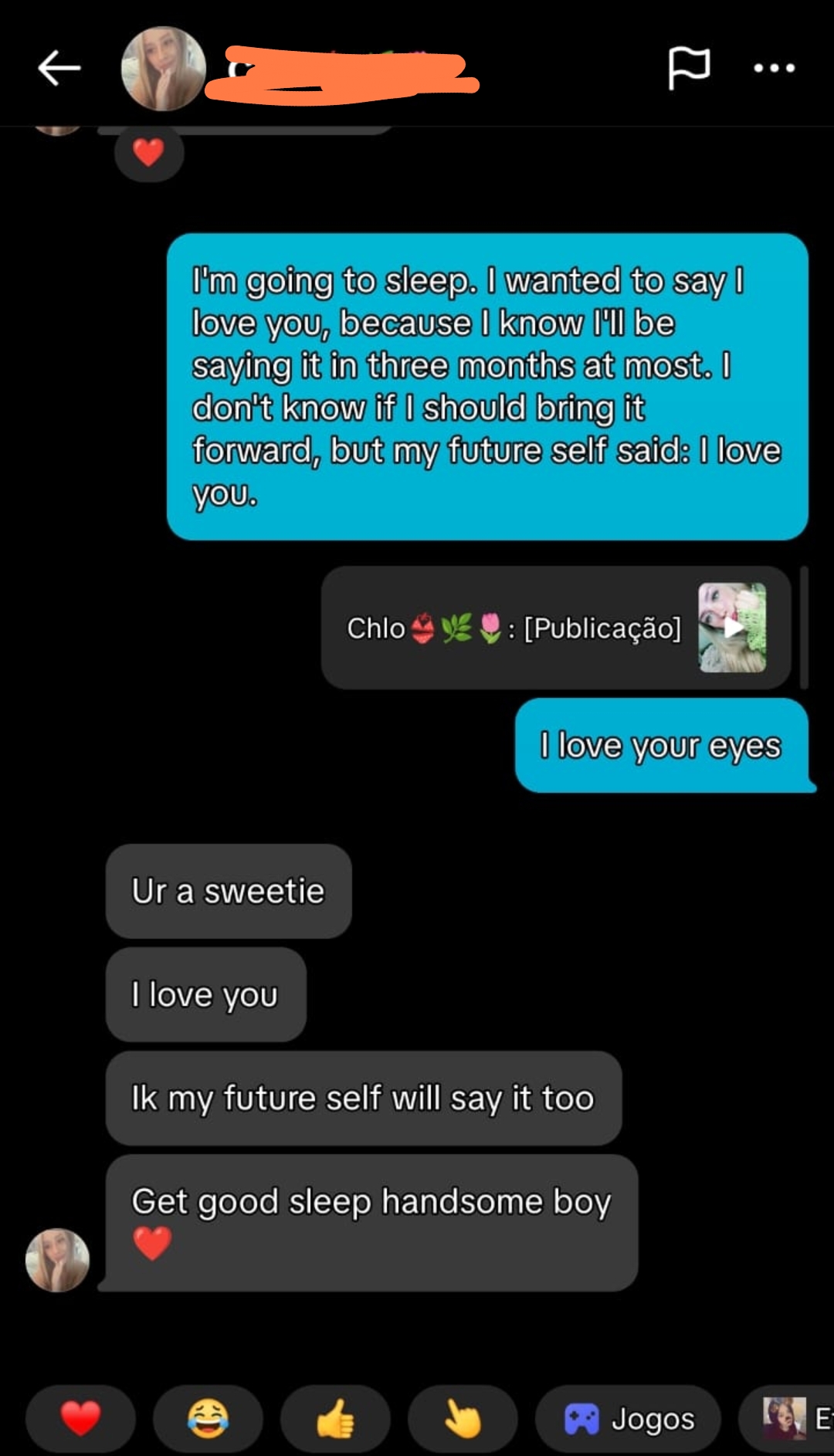Tap the sender avatar beside the last message

(x=57, y=1260)
